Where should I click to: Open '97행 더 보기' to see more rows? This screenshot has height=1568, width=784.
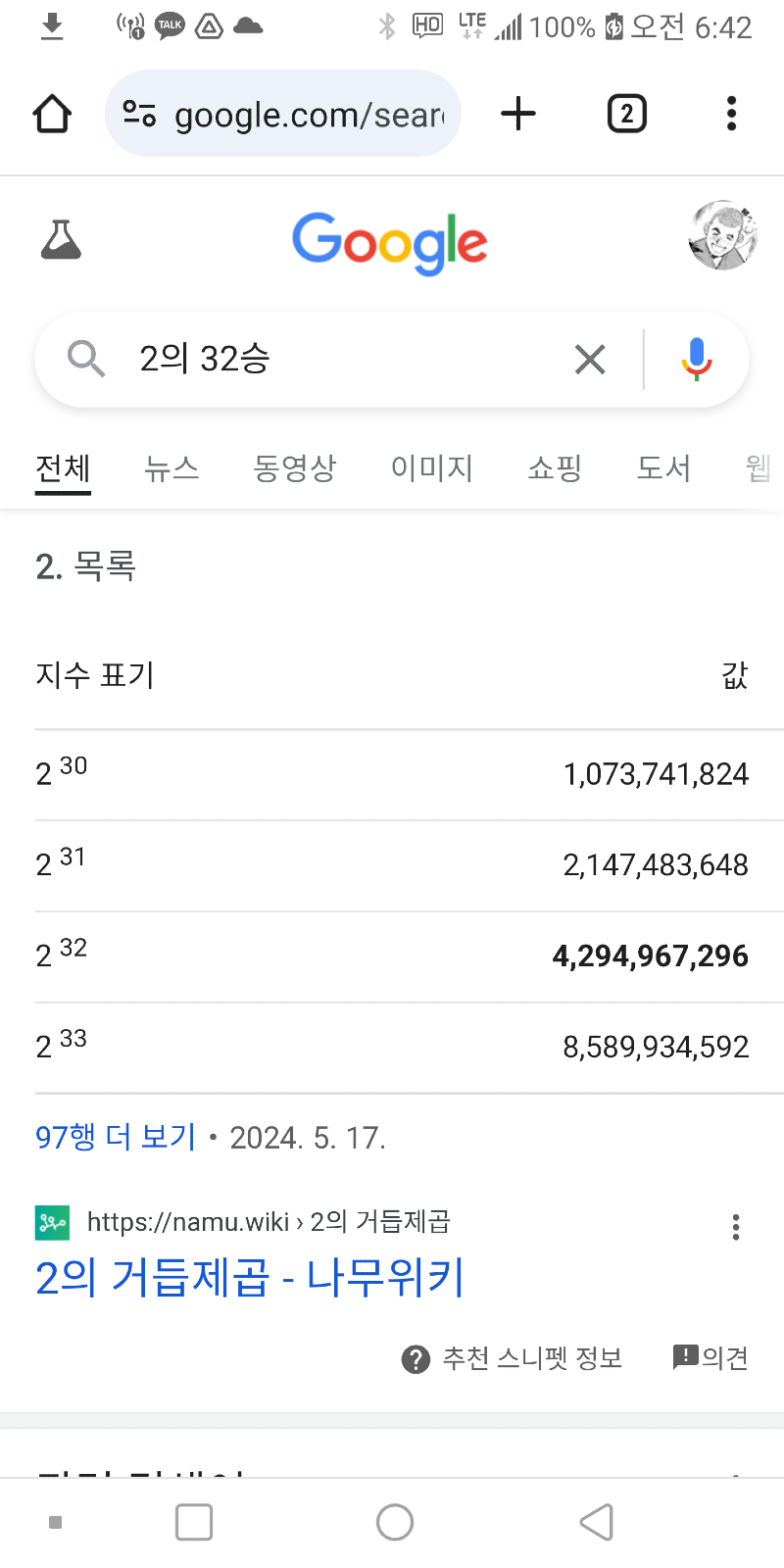[x=115, y=1136]
